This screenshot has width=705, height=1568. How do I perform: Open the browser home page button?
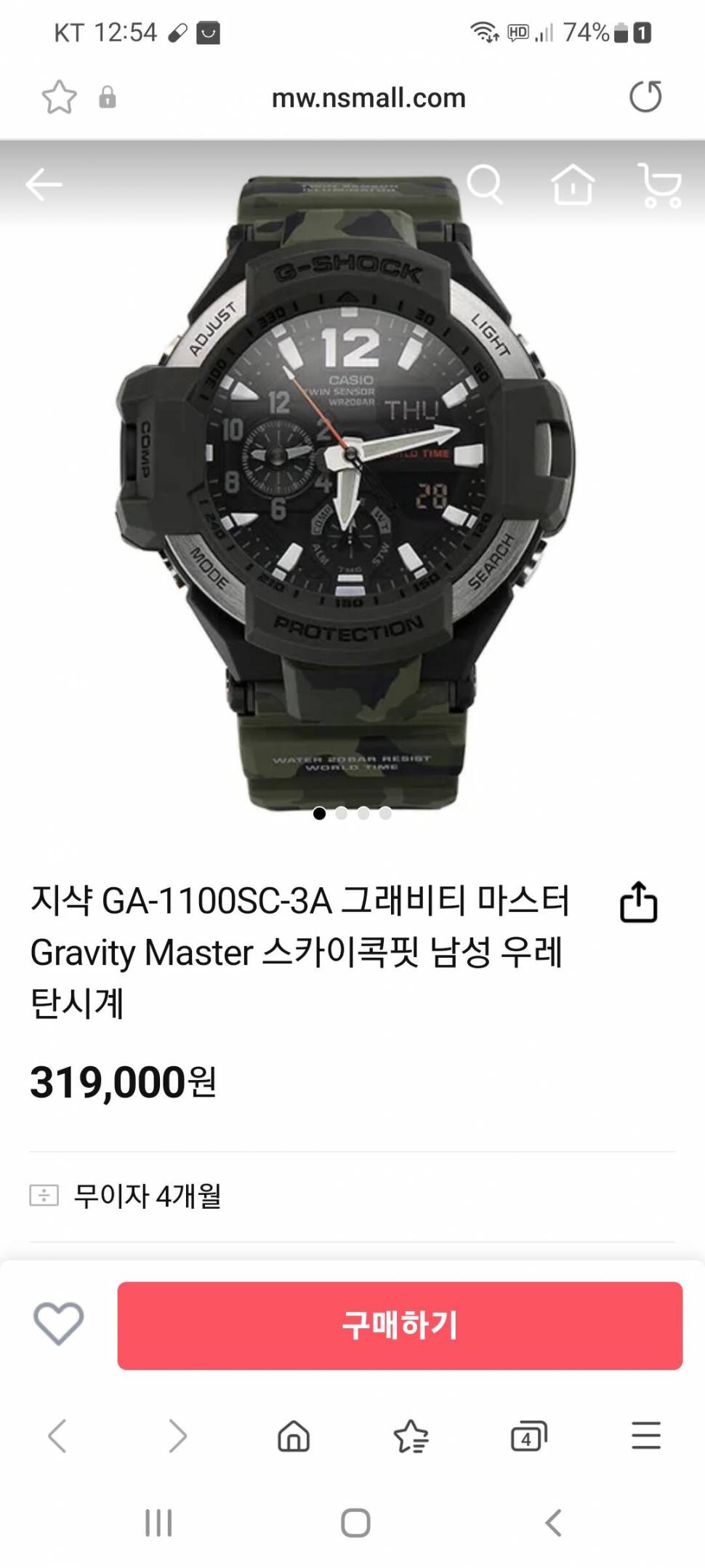(294, 1436)
